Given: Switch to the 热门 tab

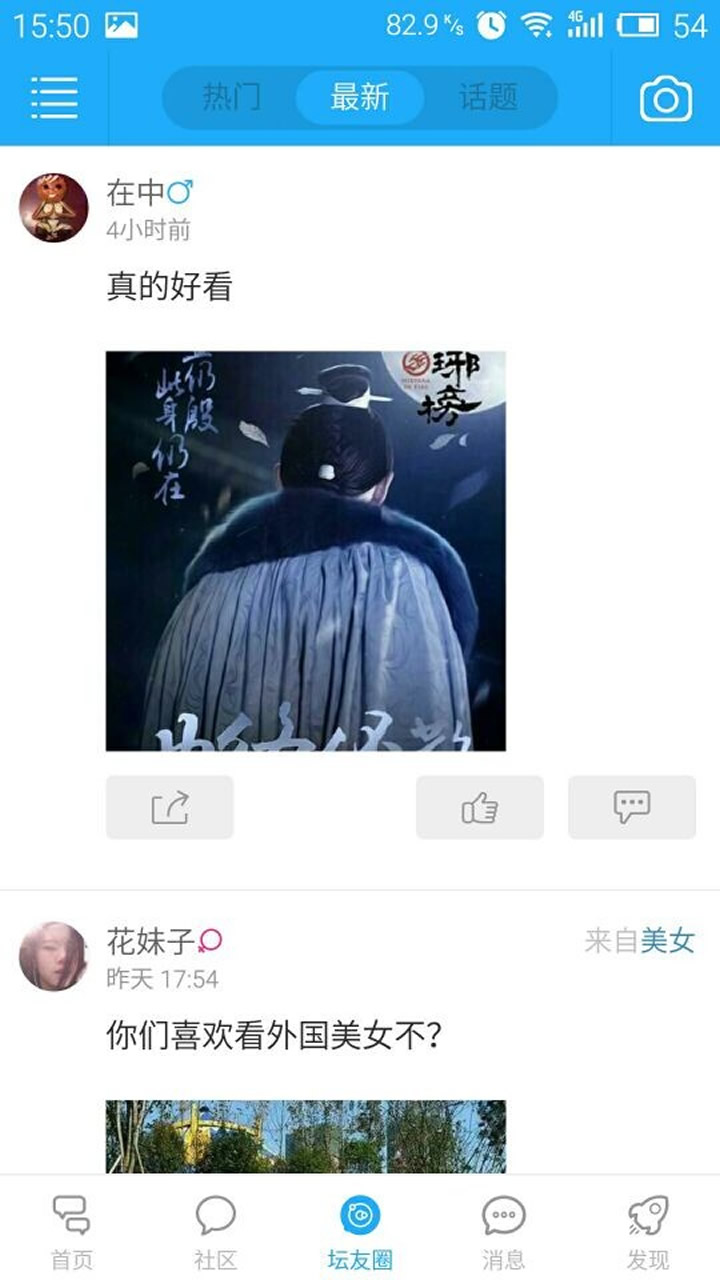Looking at the screenshot, I should click(232, 98).
